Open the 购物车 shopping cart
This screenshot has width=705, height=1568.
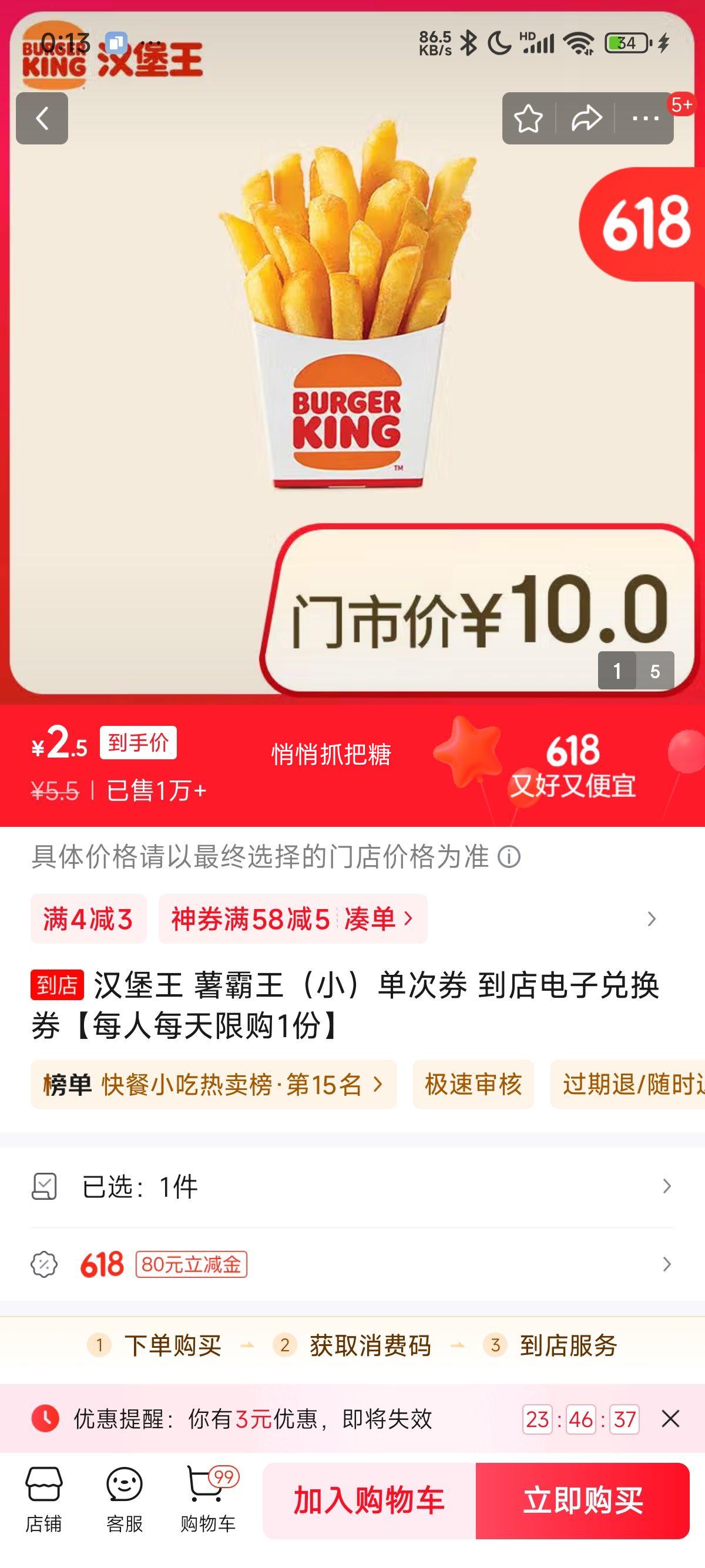pos(207,1499)
